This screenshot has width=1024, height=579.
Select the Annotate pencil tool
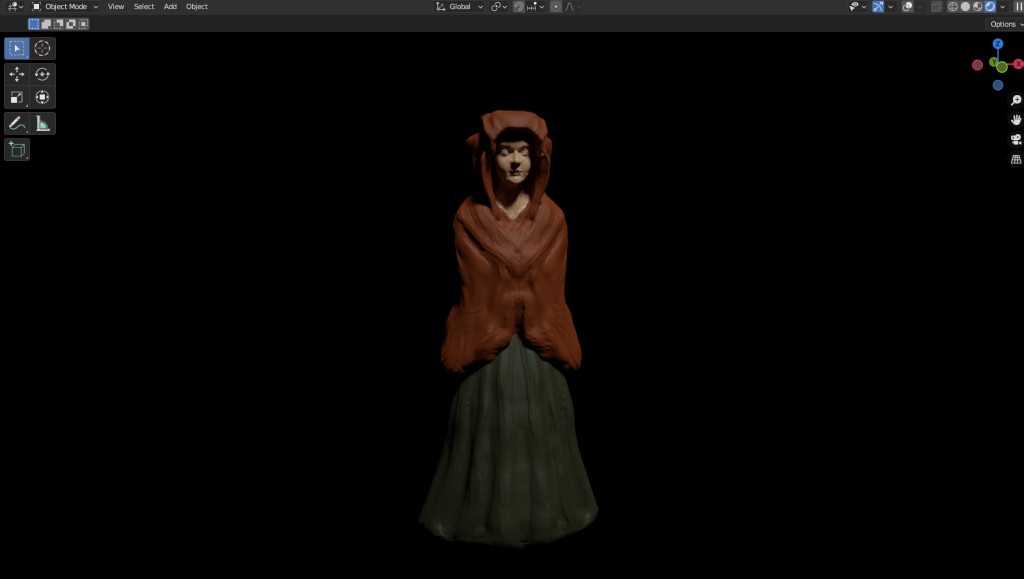point(17,123)
